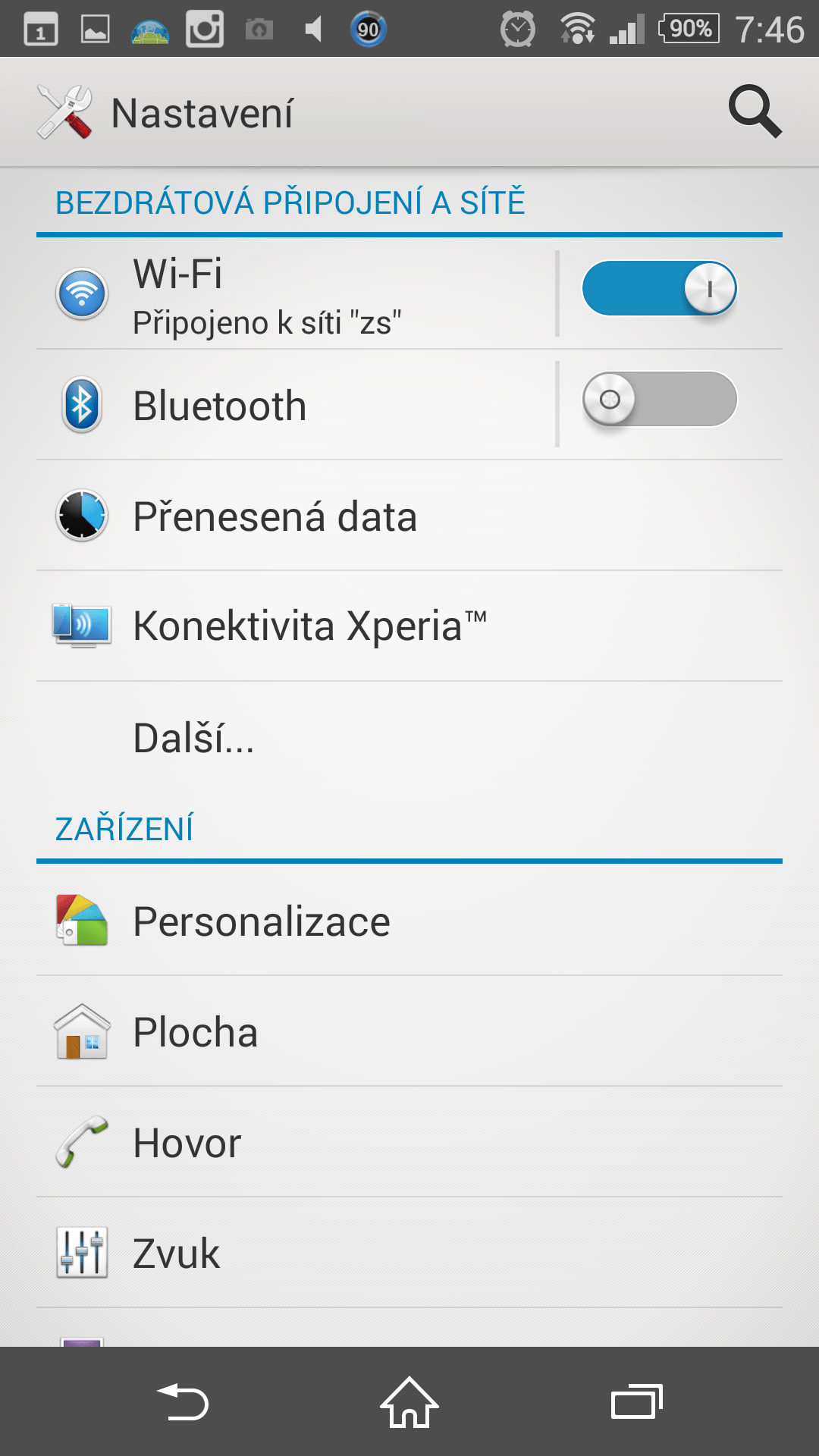Open Přenesená data usage
The height and width of the screenshot is (1456, 819).
(x=409, y=516)
